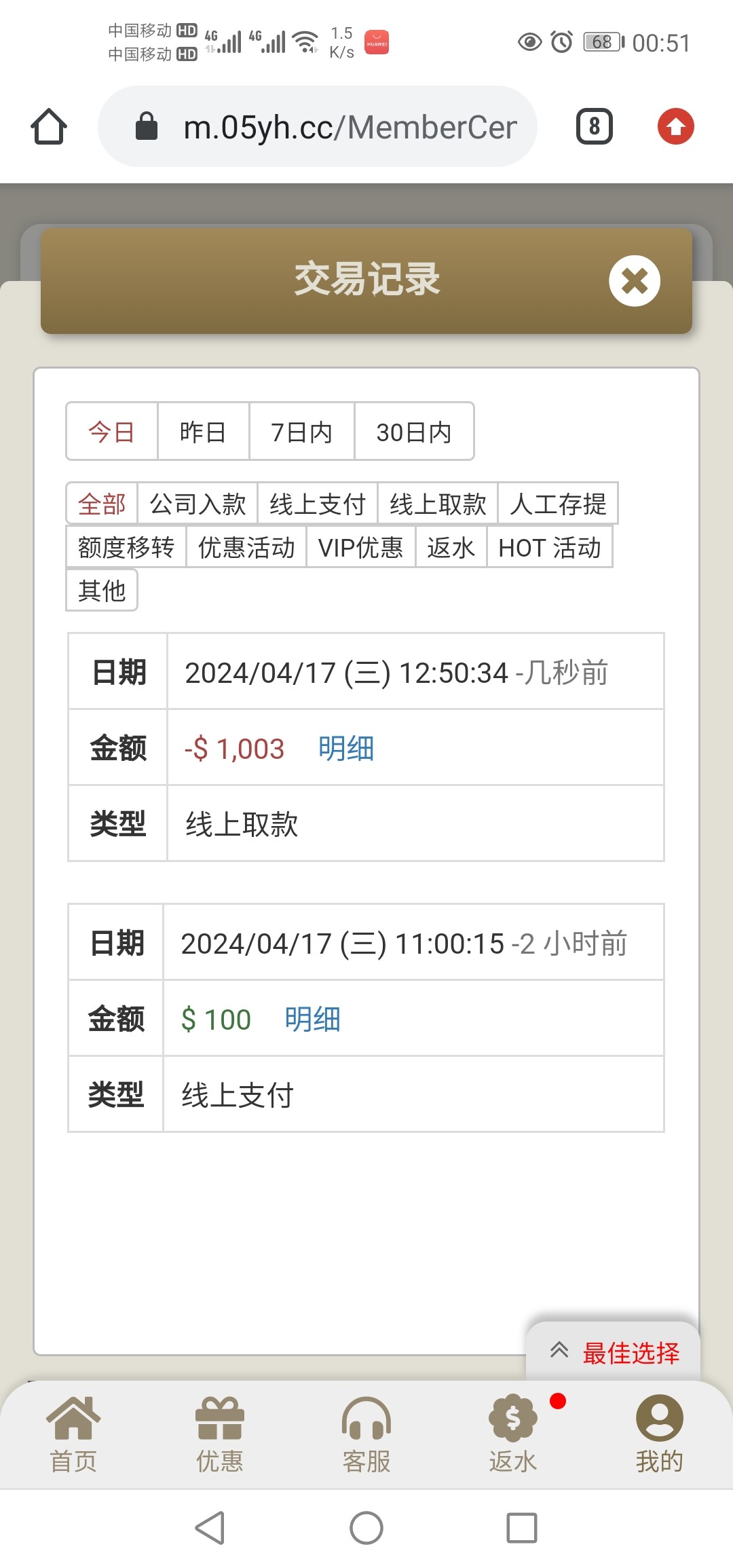
Task: Expand the 最佳选择 panel
Action: click(614, 1352)
